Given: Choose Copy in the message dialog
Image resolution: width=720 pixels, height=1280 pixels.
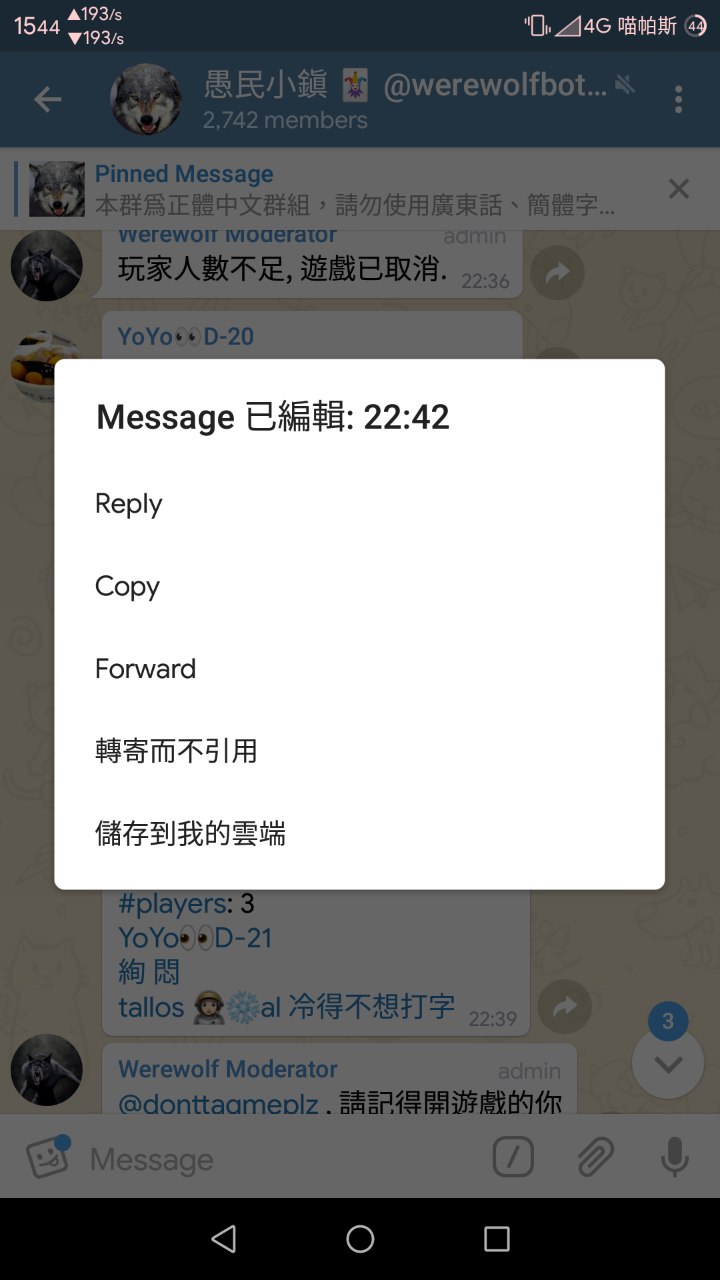Looking at the screenshot, I should pyautogui.click(x=128, y=586).
